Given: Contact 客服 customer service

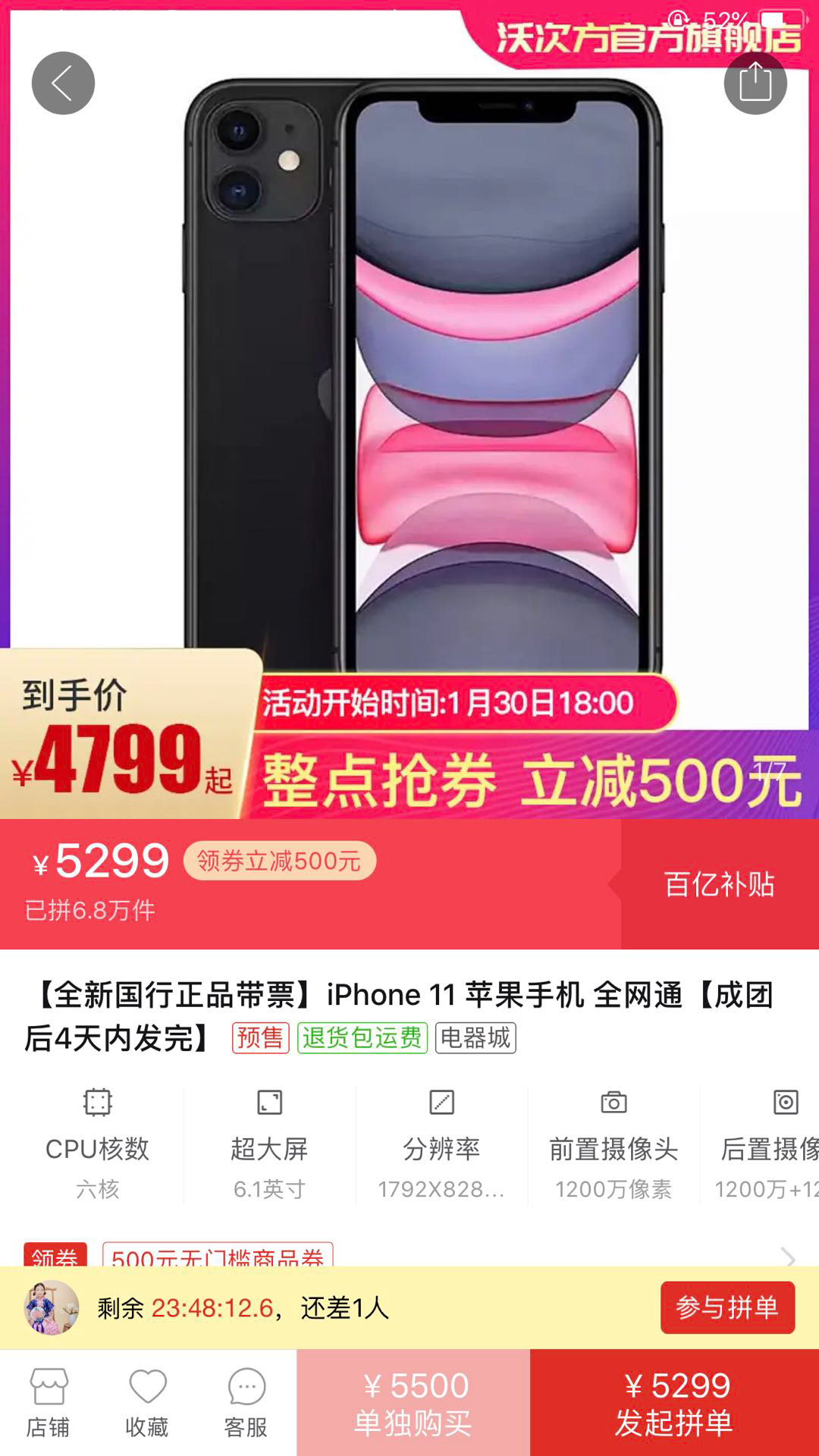Looking at the screenshot, I should (246, 1403).
